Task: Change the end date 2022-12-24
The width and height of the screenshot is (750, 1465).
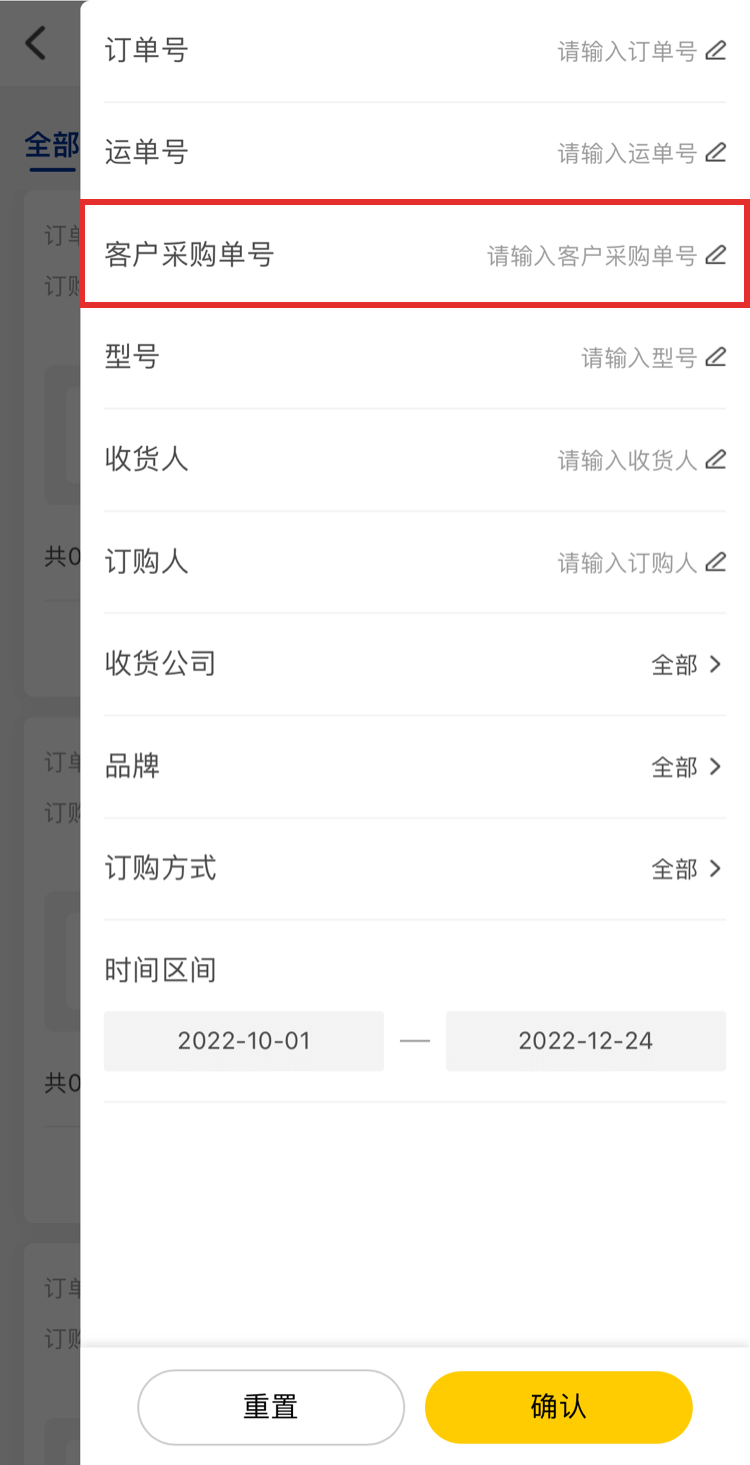Action: (585, 1041)
